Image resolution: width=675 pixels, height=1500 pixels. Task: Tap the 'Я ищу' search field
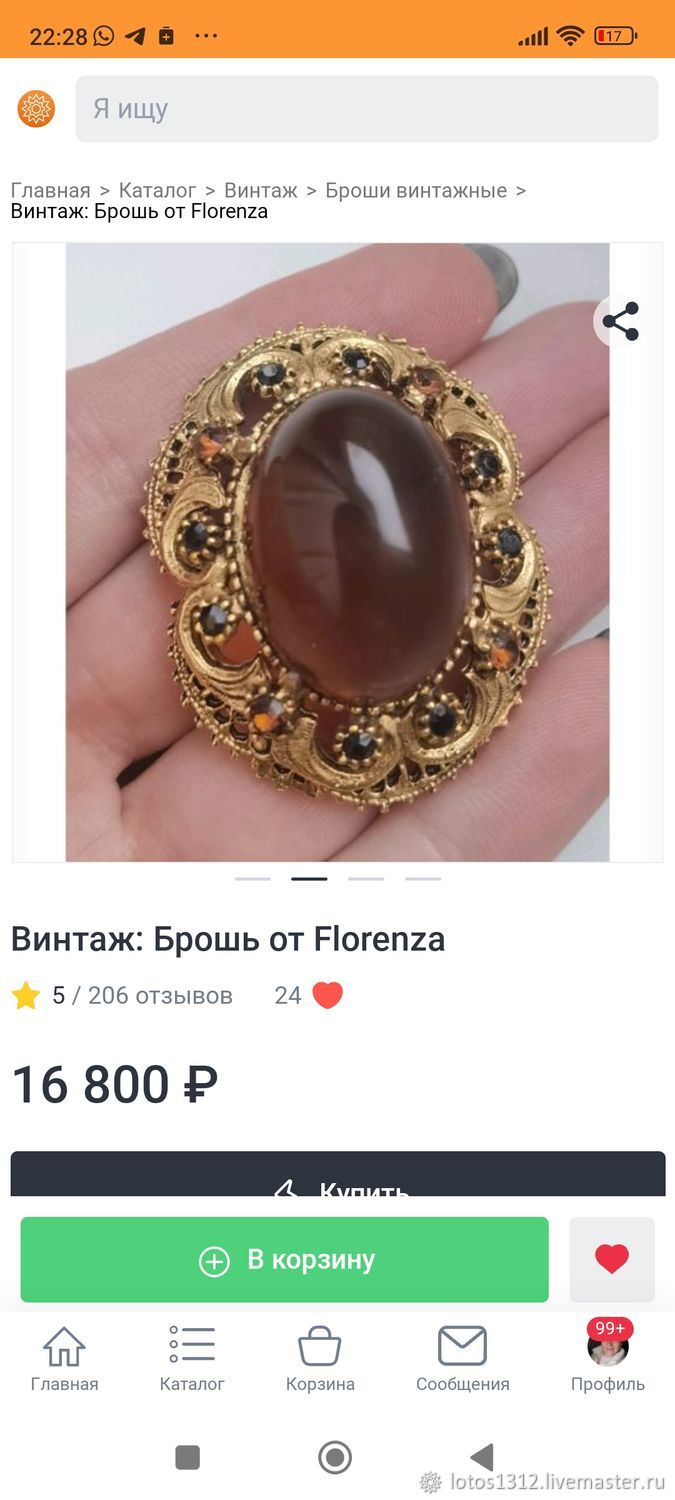(x=367, y=109)
